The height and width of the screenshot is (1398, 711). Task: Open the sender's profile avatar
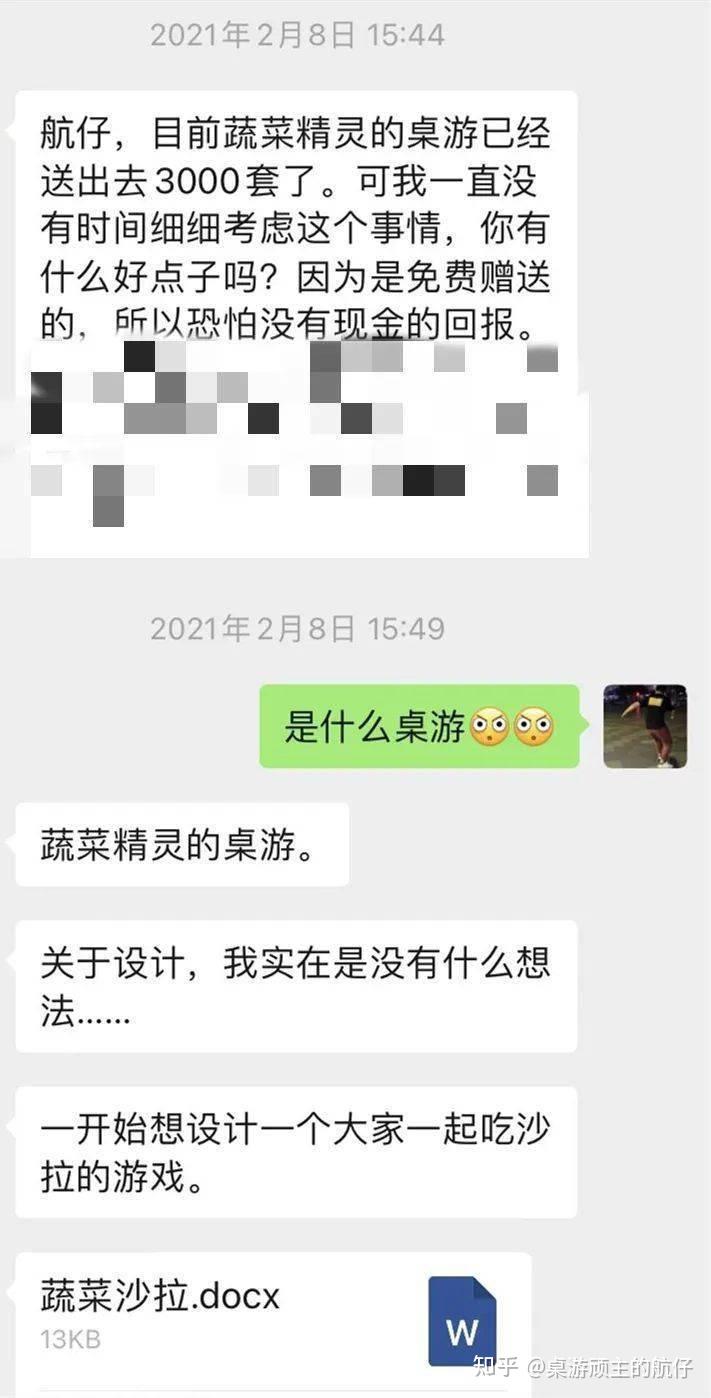pyautogui.click(x=644, y=726)
